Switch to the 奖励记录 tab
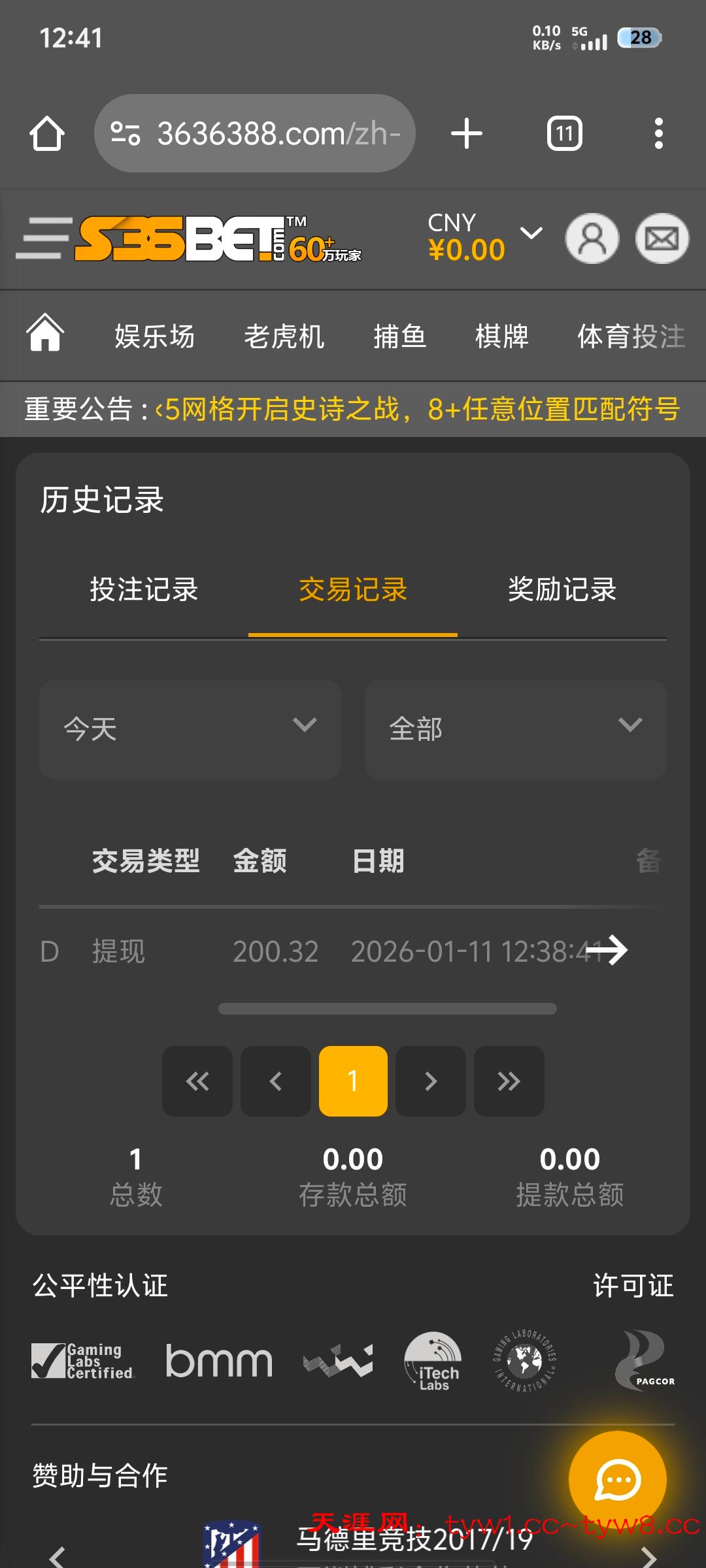The image size is (706, 1568). click(x=562, y=590)
